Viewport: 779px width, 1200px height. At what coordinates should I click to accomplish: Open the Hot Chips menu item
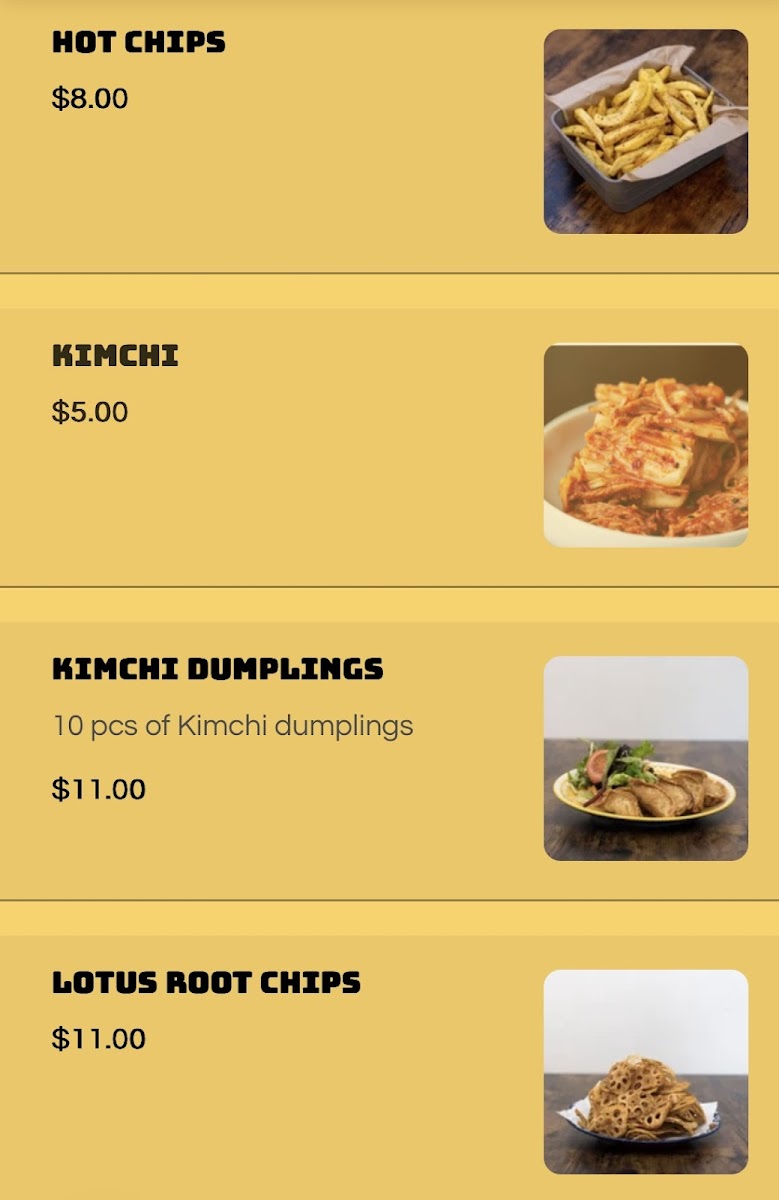[x=139, y=42]
